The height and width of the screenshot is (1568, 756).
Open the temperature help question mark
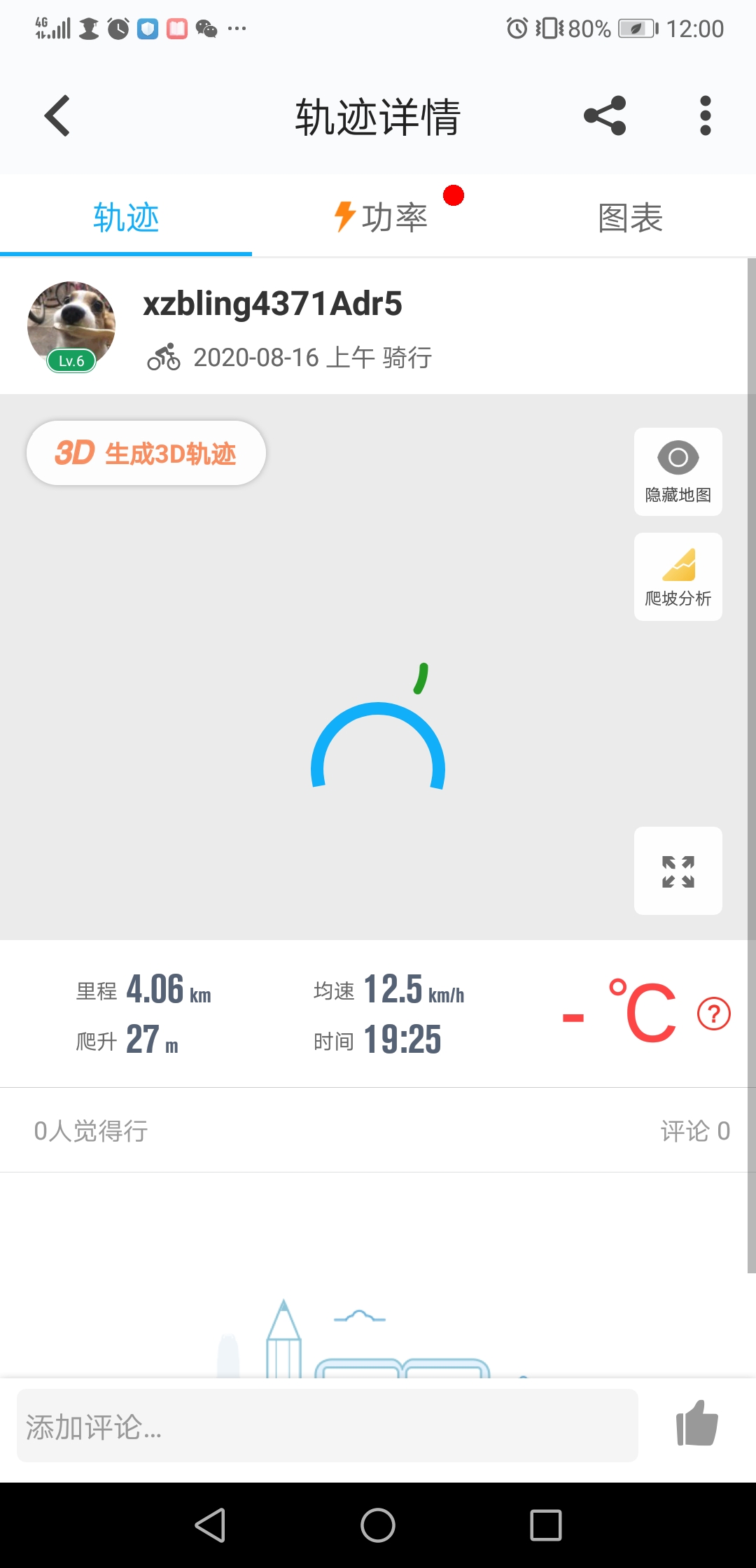click(713, 1014)
